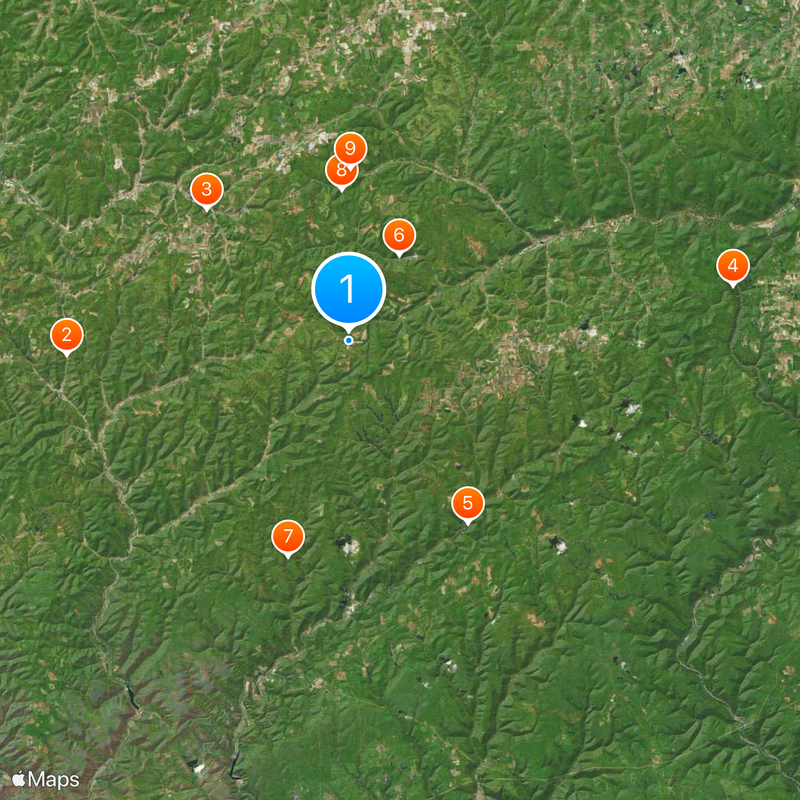Tap map pin number 5
This screenshot has height=800, width=800.
point(467,503)
